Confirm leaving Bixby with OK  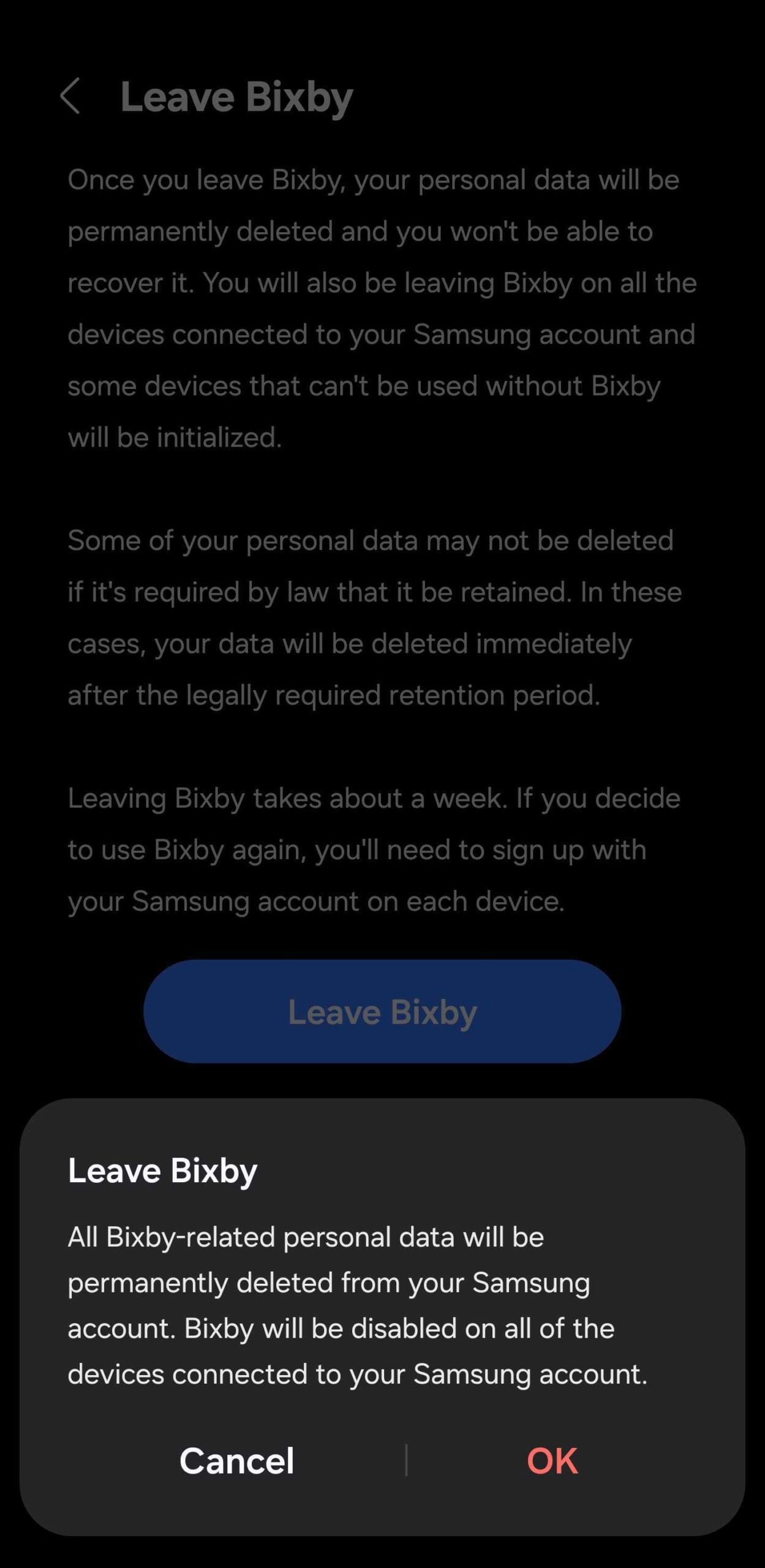(552, 1461)
